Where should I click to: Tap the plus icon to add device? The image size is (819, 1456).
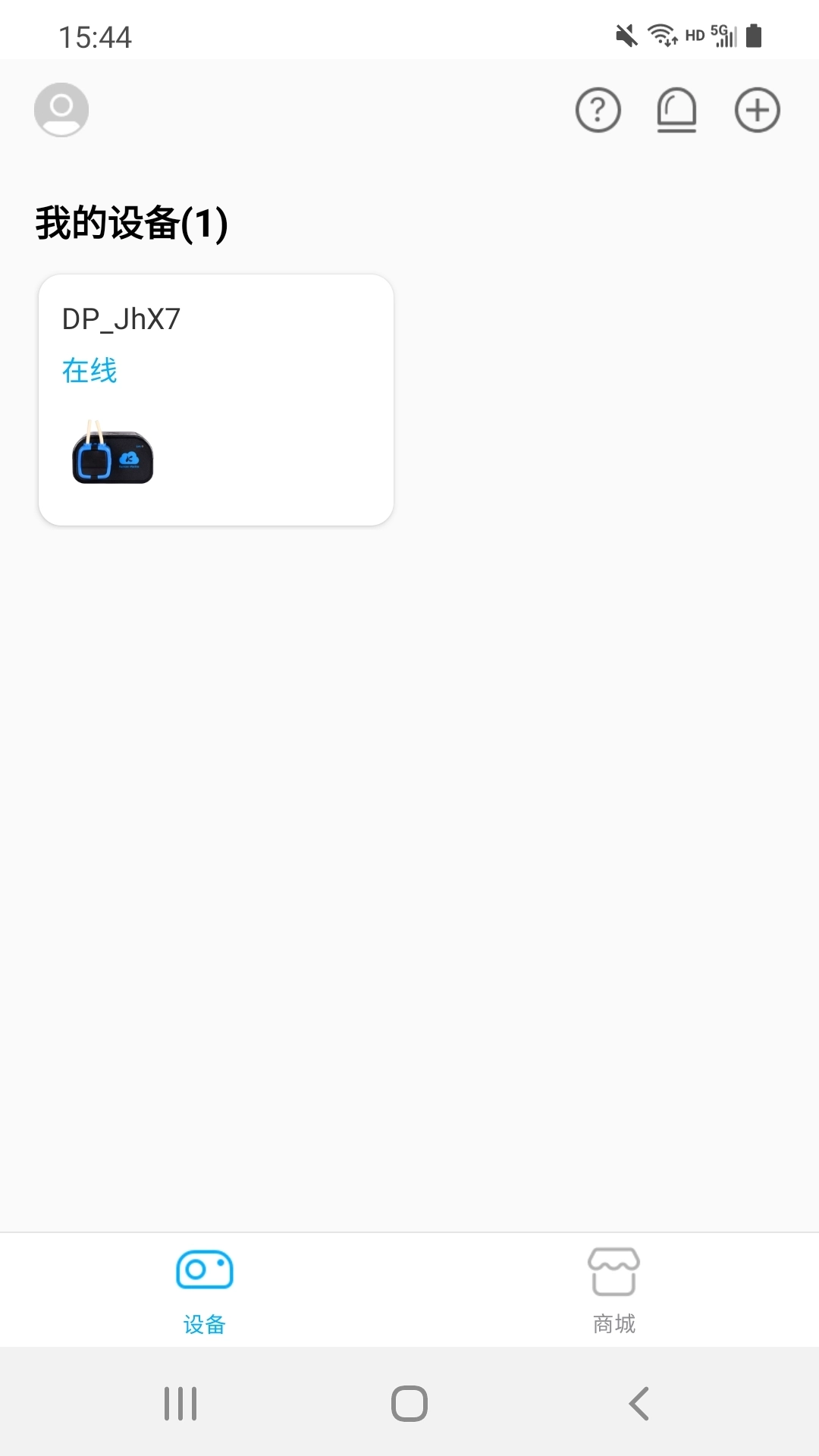[758, 109]
